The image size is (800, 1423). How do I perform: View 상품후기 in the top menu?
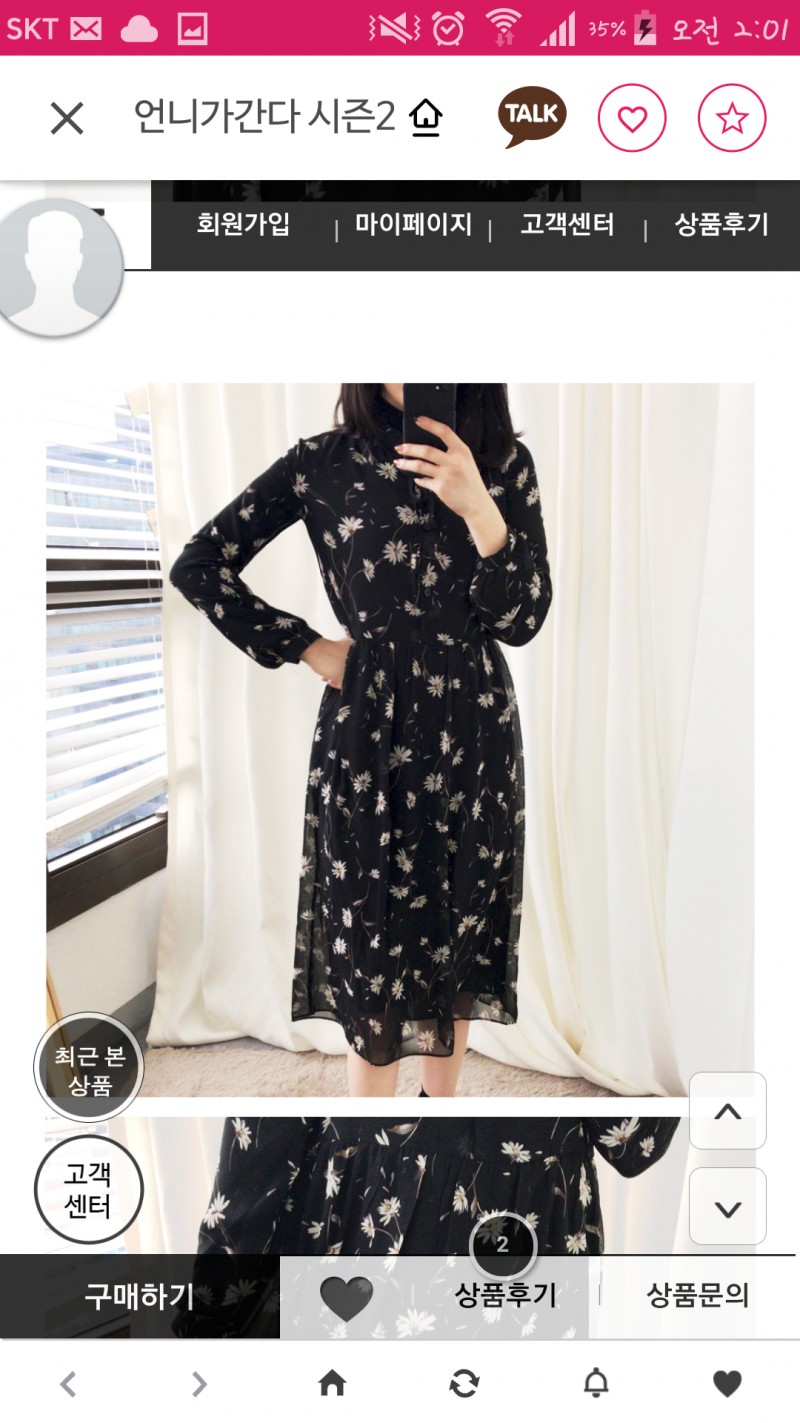pyautogui.click(x=721, y=225)
